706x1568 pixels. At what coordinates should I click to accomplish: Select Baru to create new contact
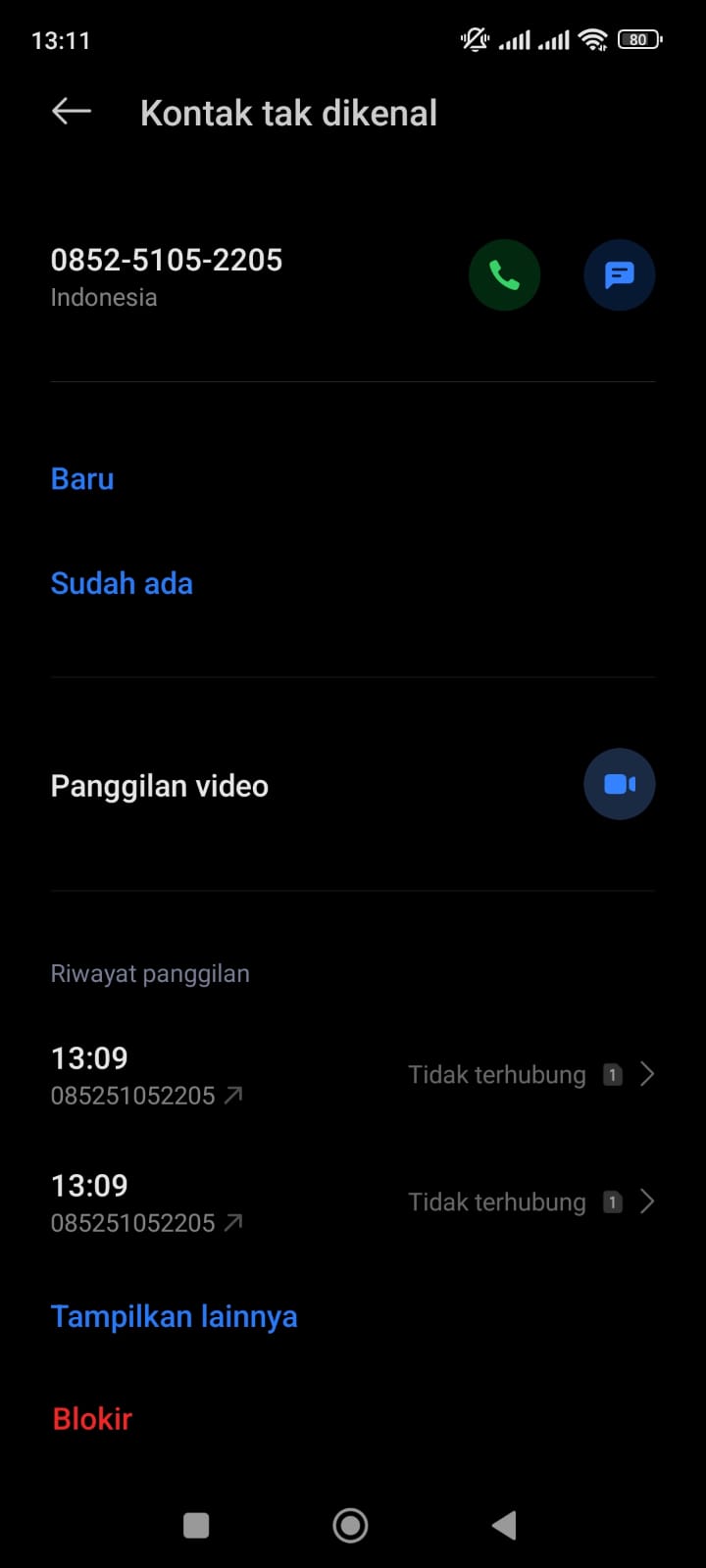(81, 478)
